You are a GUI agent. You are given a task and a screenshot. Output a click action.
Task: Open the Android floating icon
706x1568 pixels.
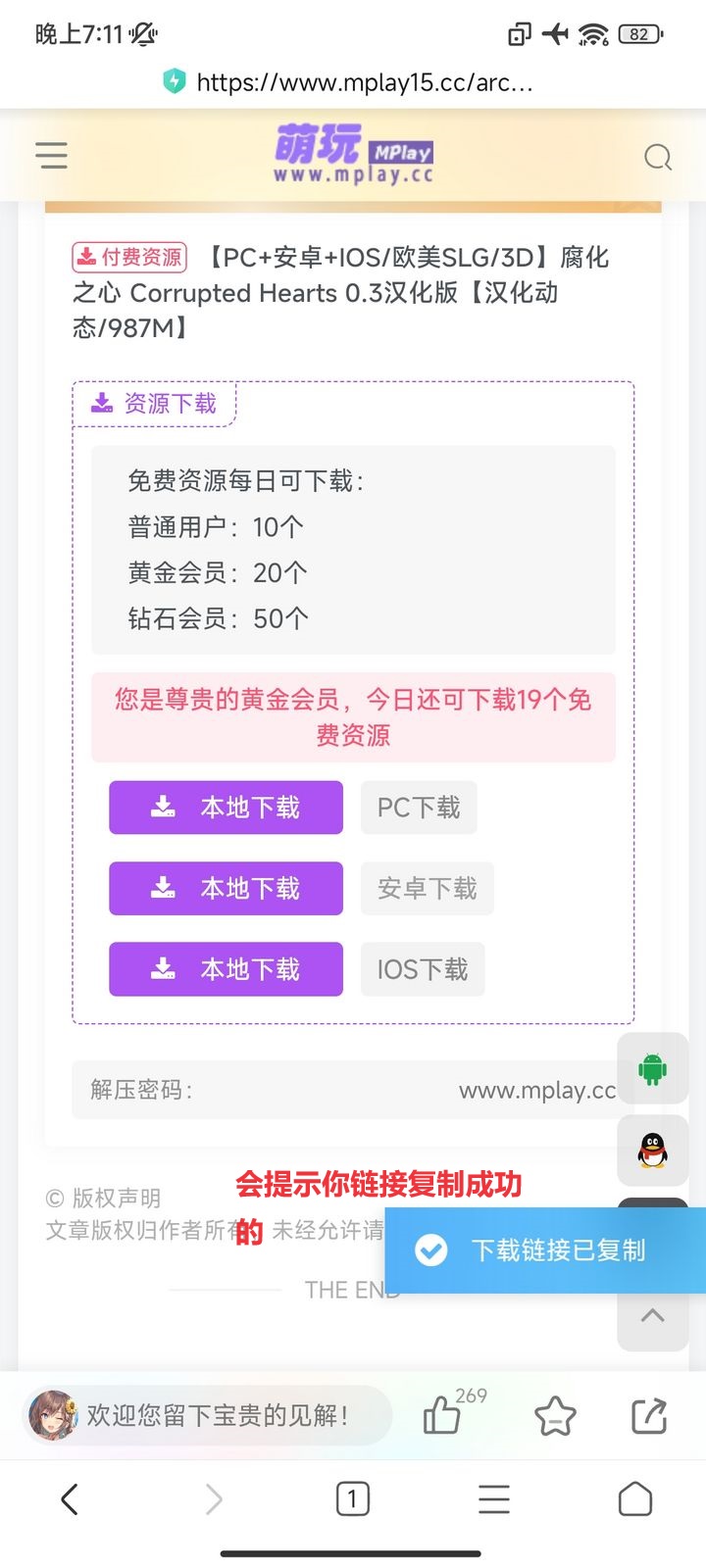[x=652, y=1068]
